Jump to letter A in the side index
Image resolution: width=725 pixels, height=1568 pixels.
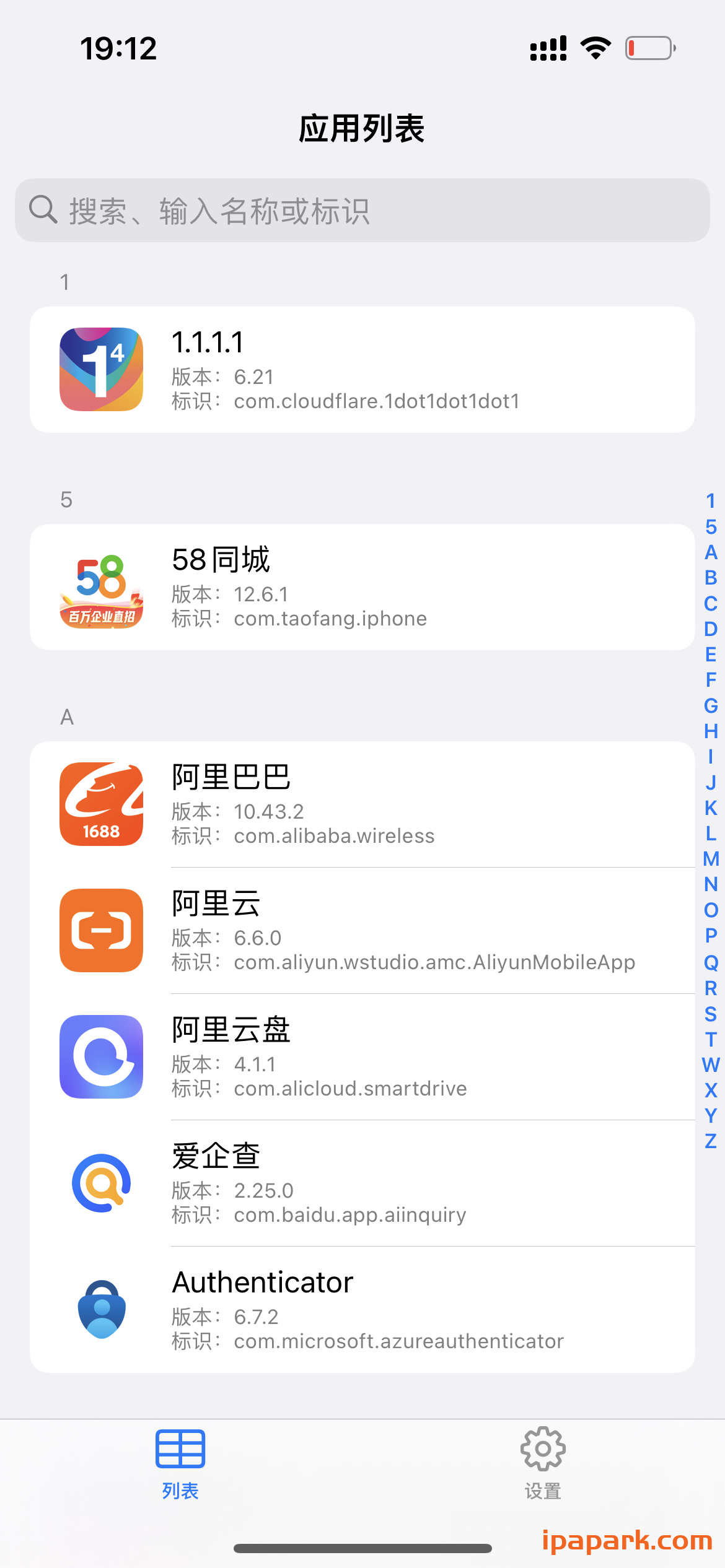[x=711, y=552]
